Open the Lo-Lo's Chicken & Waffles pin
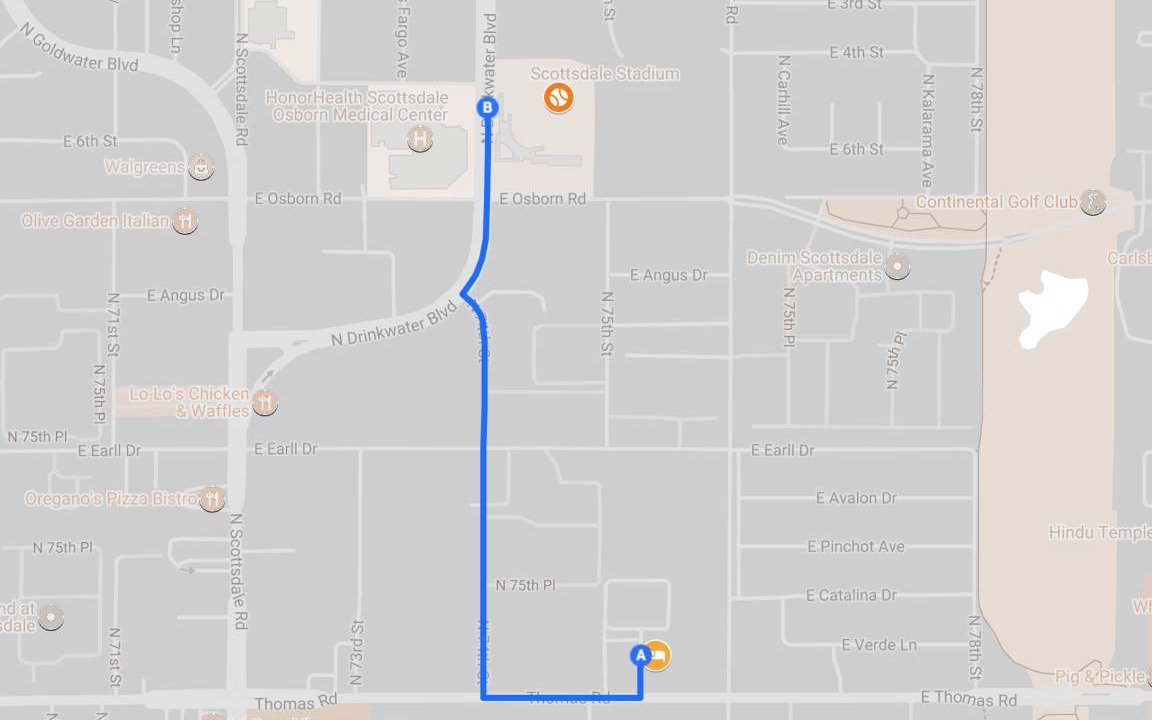Image resolution: width=1152 pixels, height=720 pixels. tap(264, 403)
